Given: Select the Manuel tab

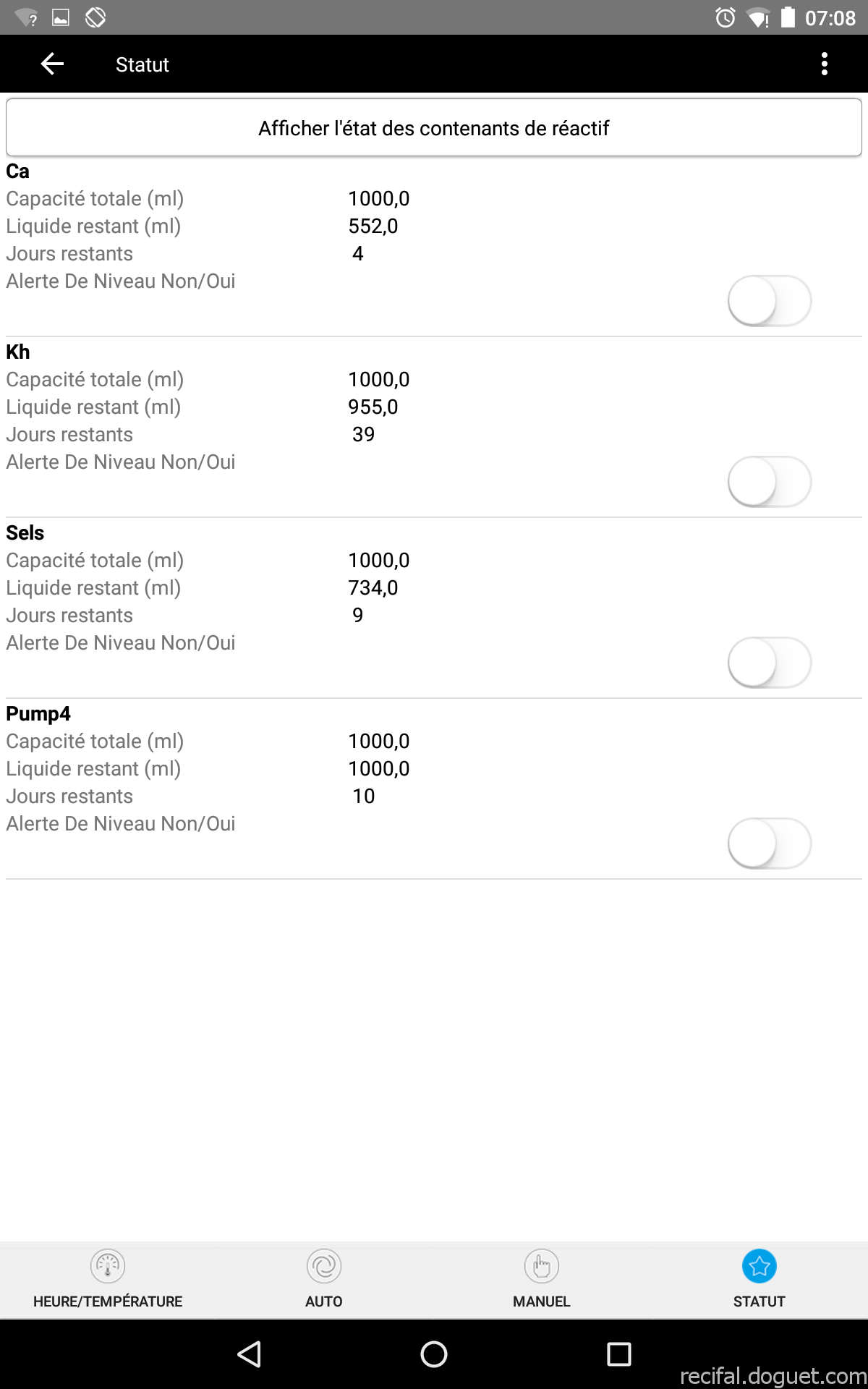Looking at the screenshot, I should 542,1280.
